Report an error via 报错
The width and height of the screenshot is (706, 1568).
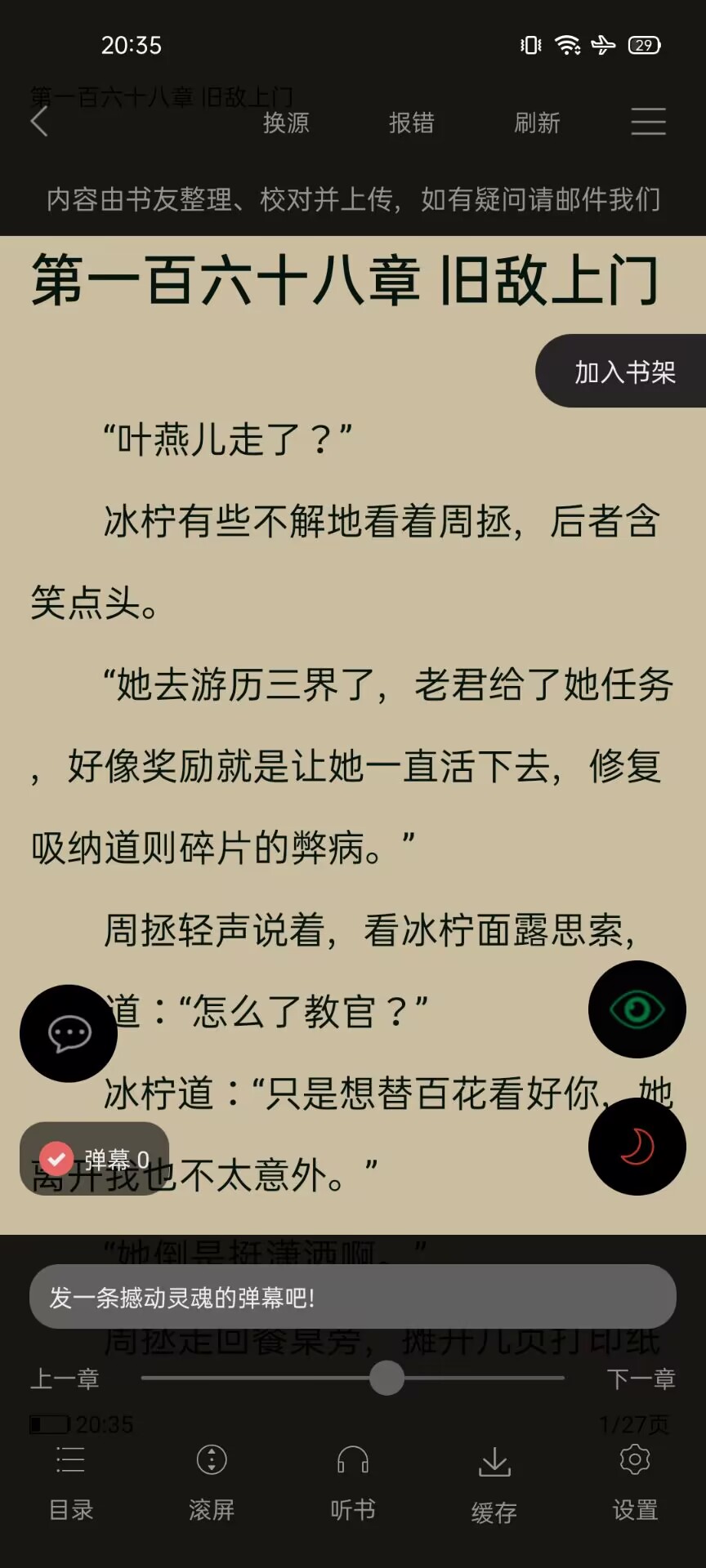[411, 122]
